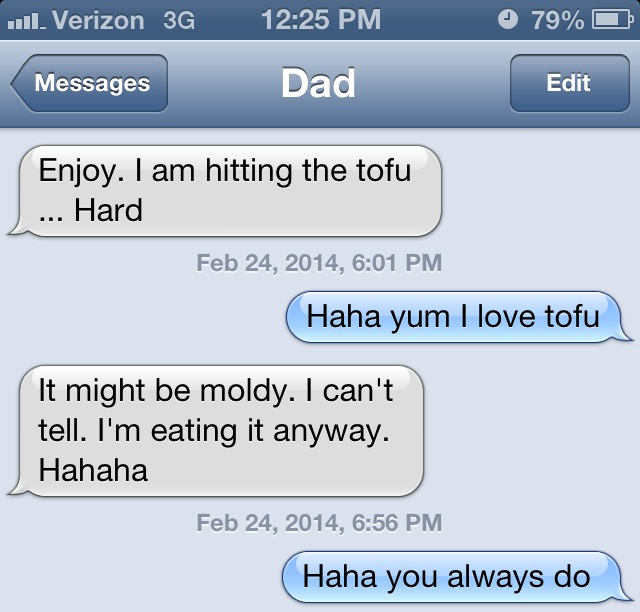Tap the Edit button
The image size is (640, 612).
point(568,84)
